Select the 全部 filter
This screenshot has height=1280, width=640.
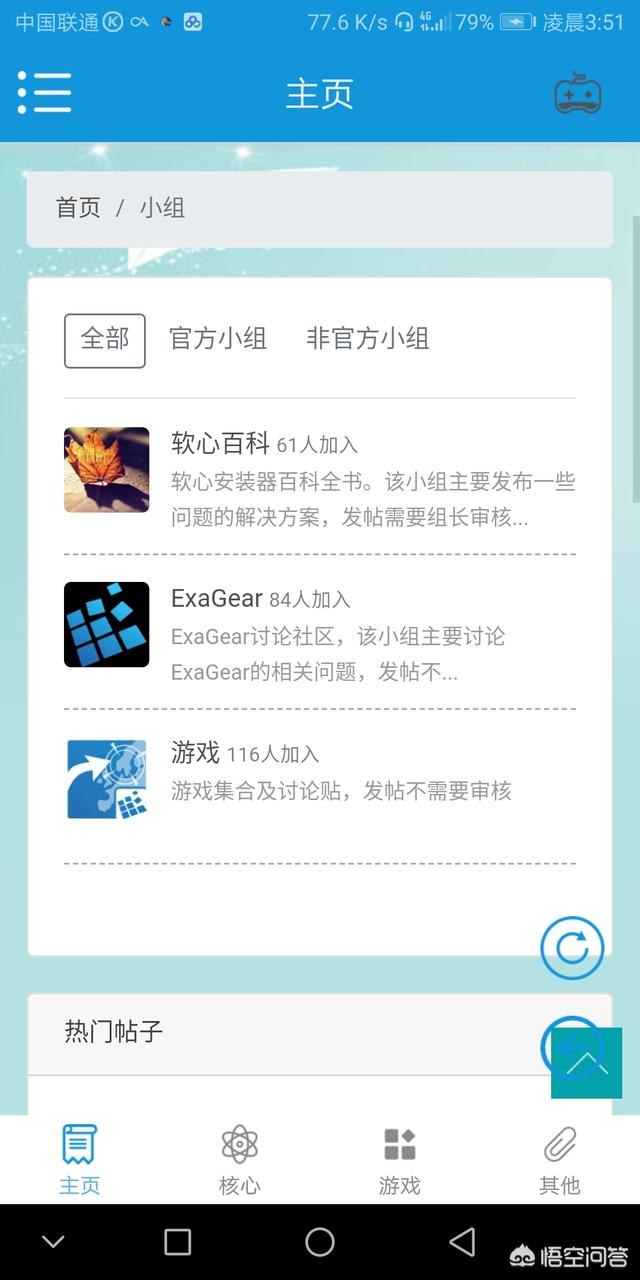tap(105, 340)
